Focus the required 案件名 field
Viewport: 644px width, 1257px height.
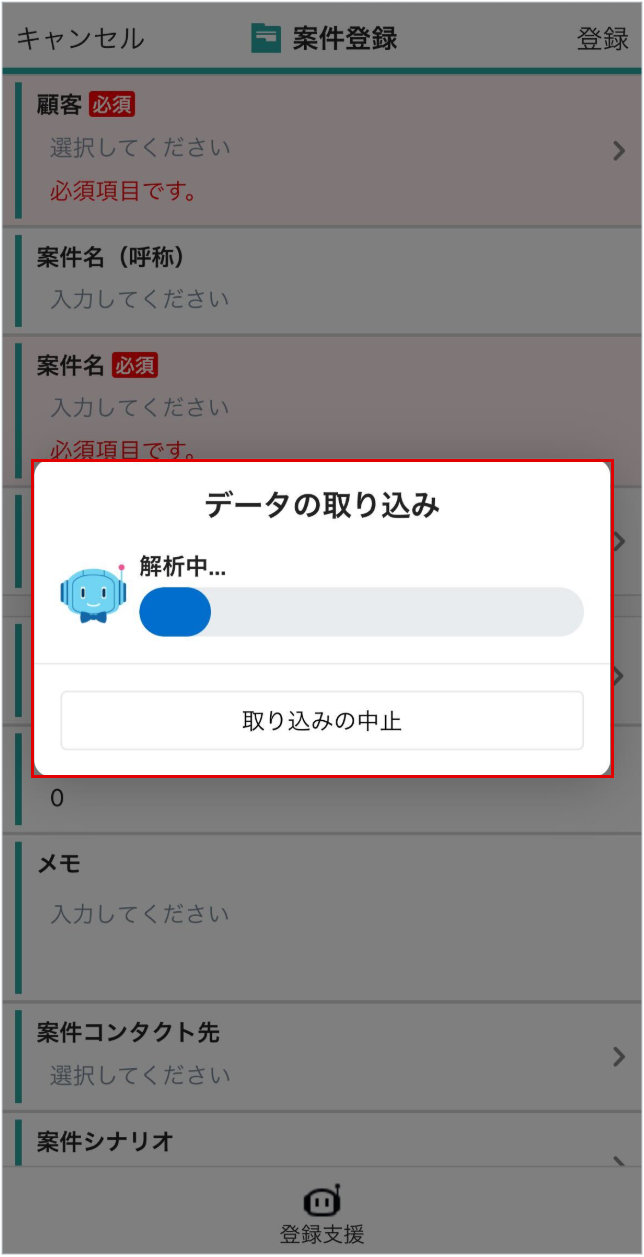pyautogui.click(x=320, y=407)
